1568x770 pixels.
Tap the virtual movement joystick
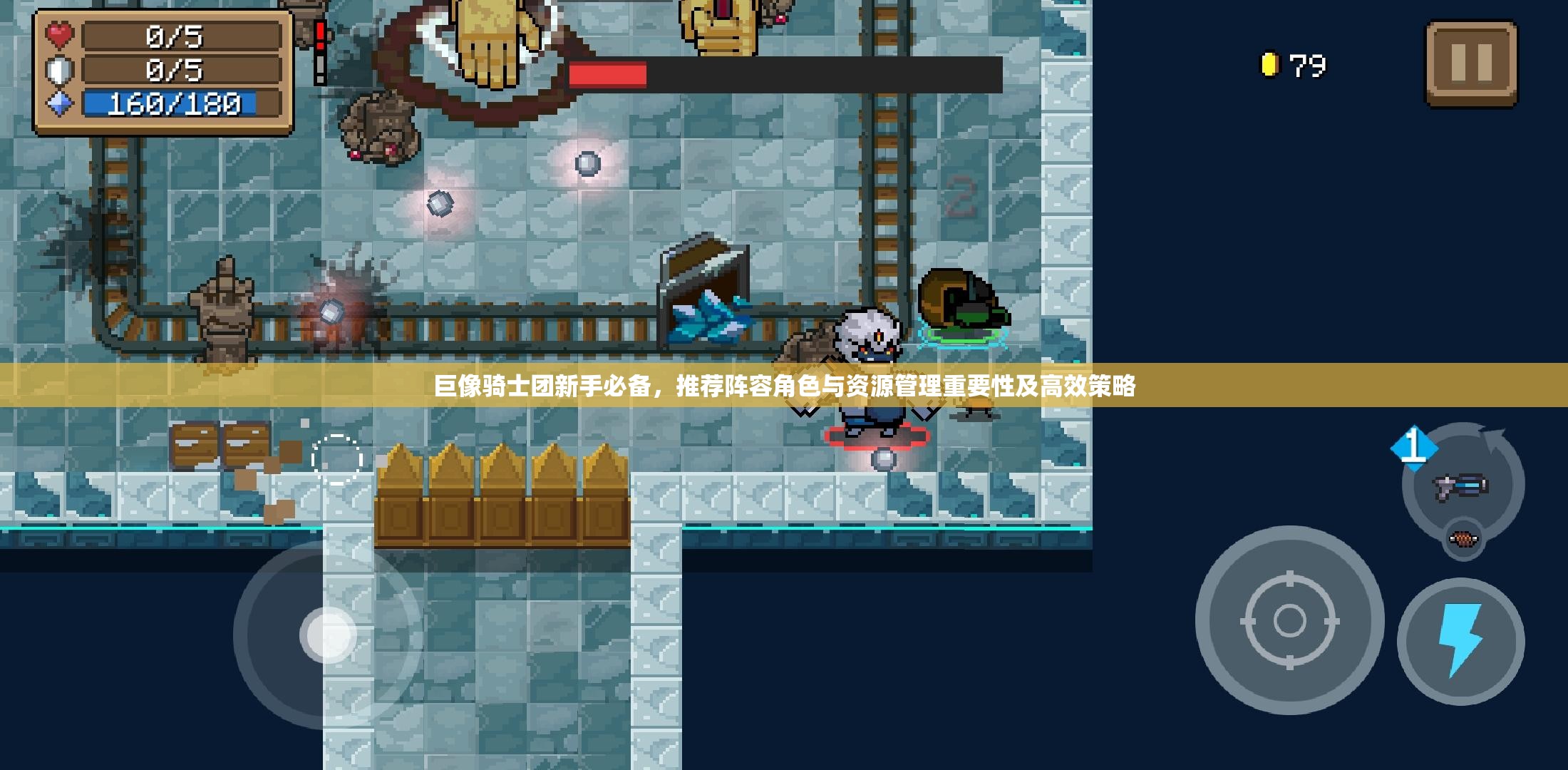tap(328, 635)
